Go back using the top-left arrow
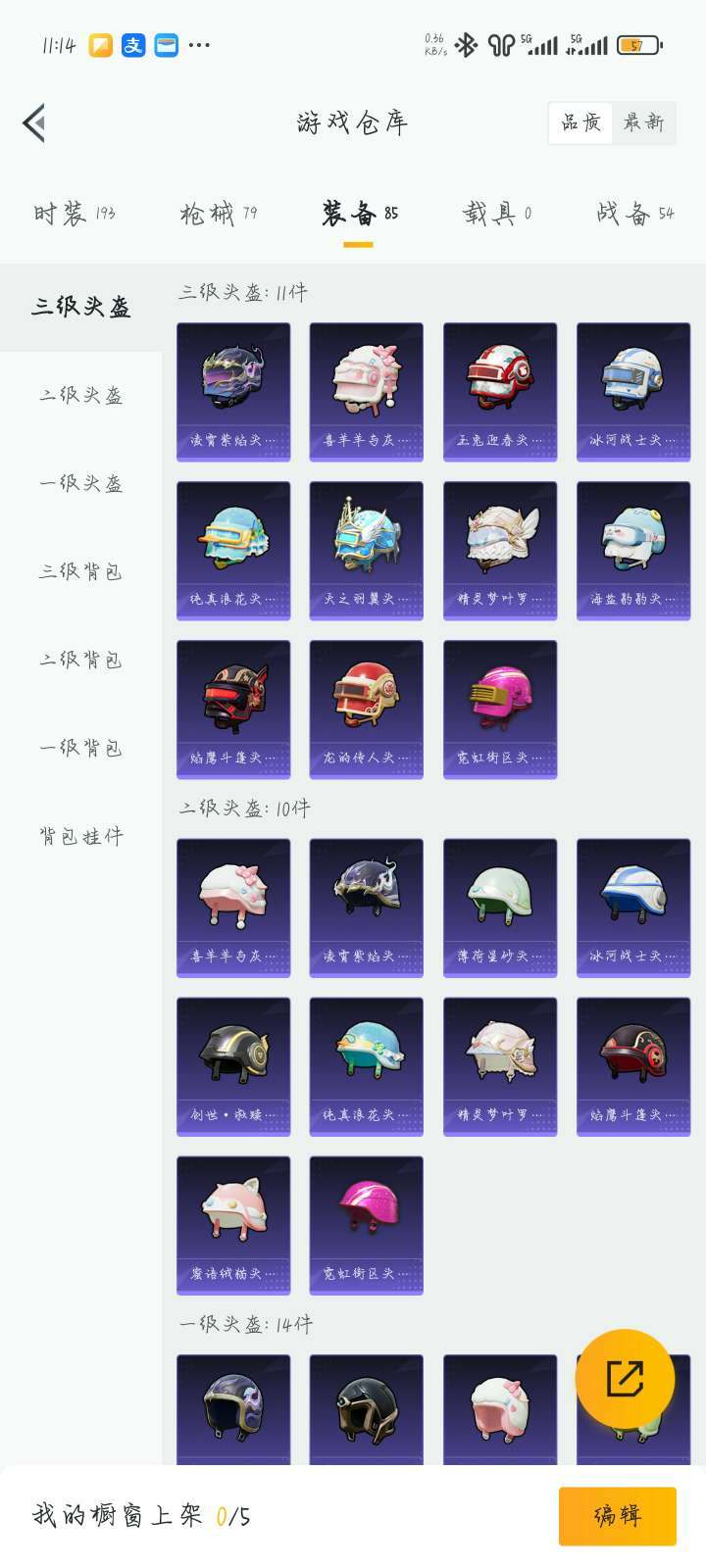Viewport: 706px width, 1568px height. 34,123
